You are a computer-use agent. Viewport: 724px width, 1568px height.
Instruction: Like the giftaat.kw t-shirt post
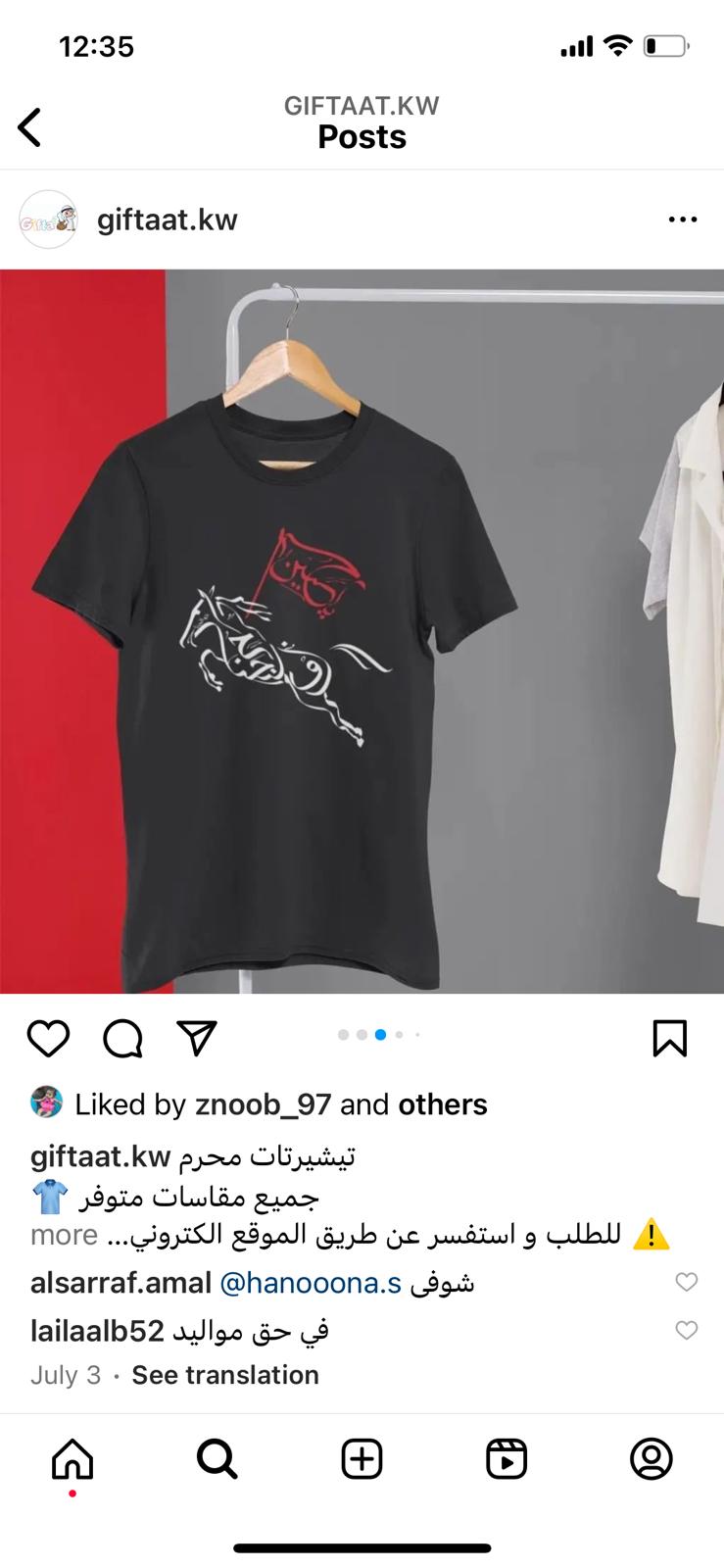[48, 1038]
